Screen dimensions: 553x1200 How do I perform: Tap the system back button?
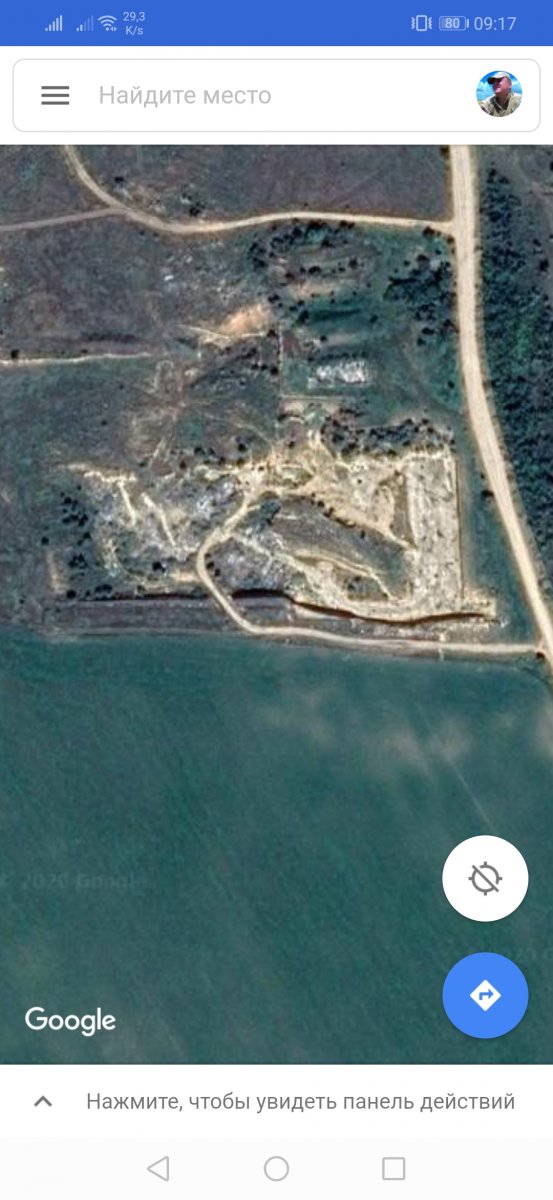point(158,1168)
